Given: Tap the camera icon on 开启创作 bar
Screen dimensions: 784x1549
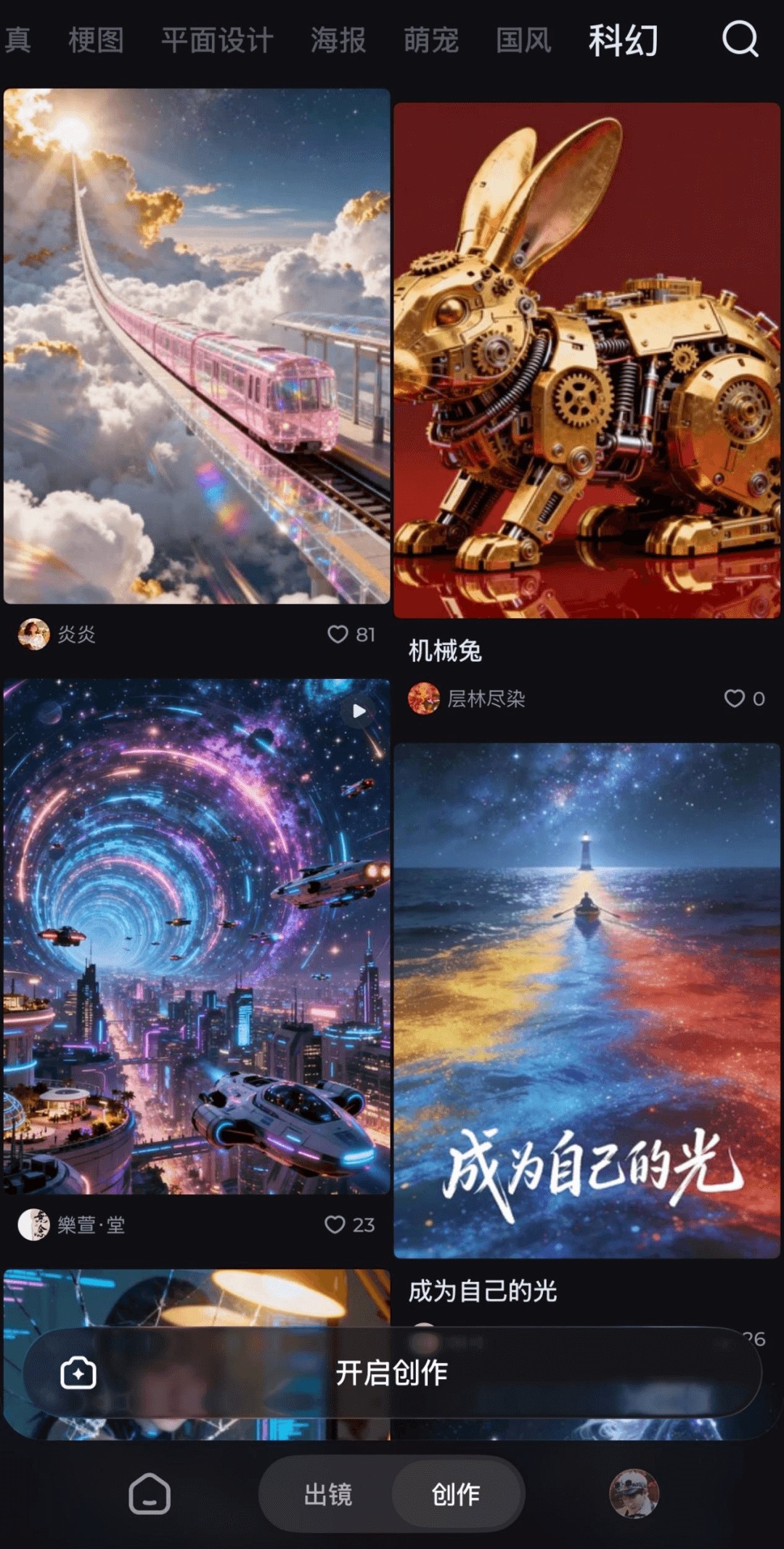Looking at the screenshot, I should (80, 1373).
